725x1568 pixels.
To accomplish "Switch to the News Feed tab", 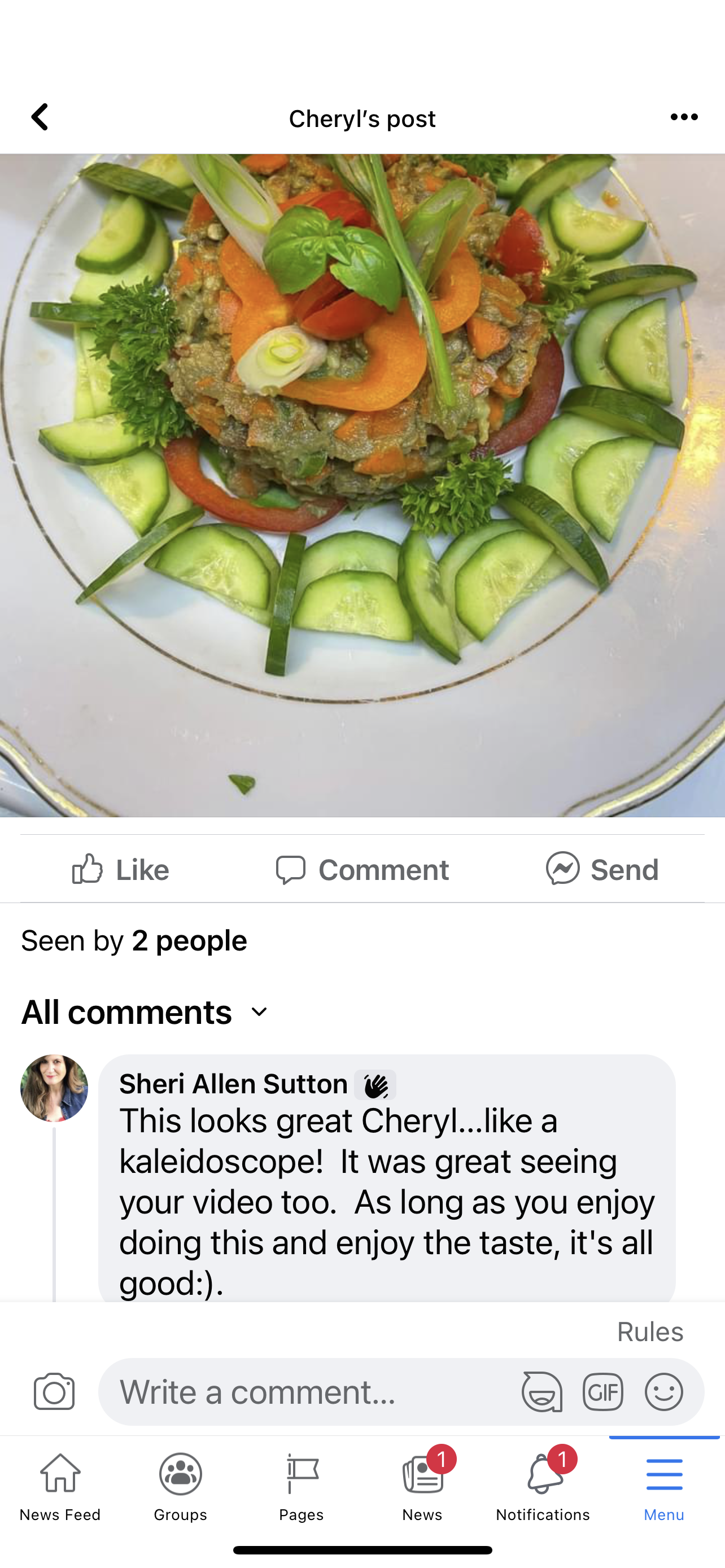I will point(60,1486).
